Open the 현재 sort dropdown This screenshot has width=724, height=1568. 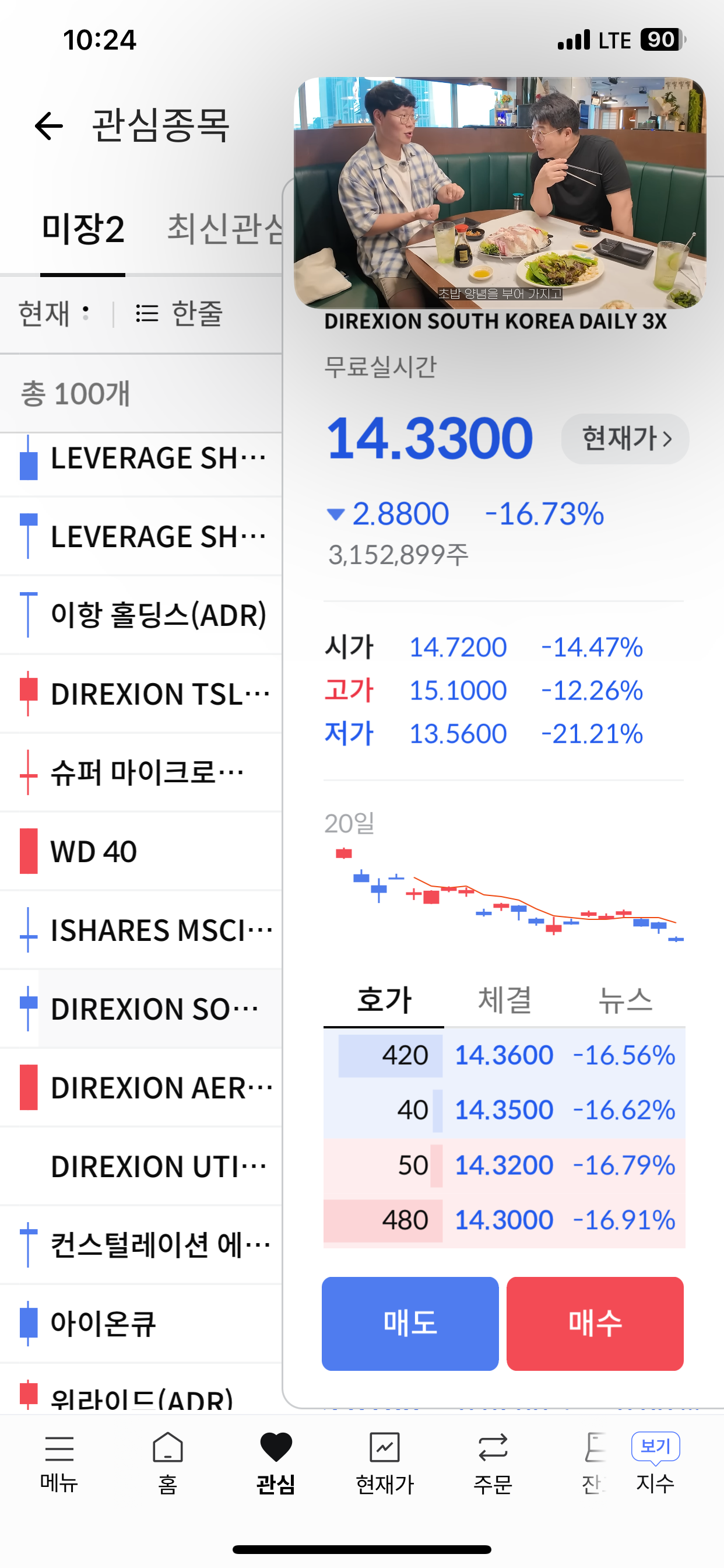(55, 314)
